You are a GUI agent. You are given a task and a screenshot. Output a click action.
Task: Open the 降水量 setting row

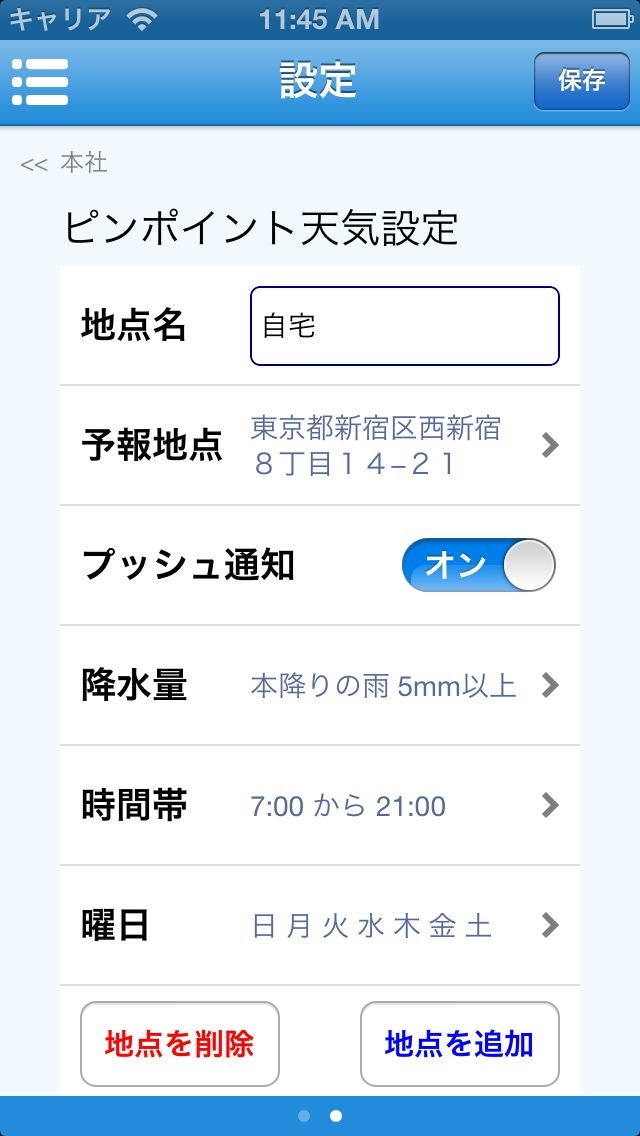(320, 686)
